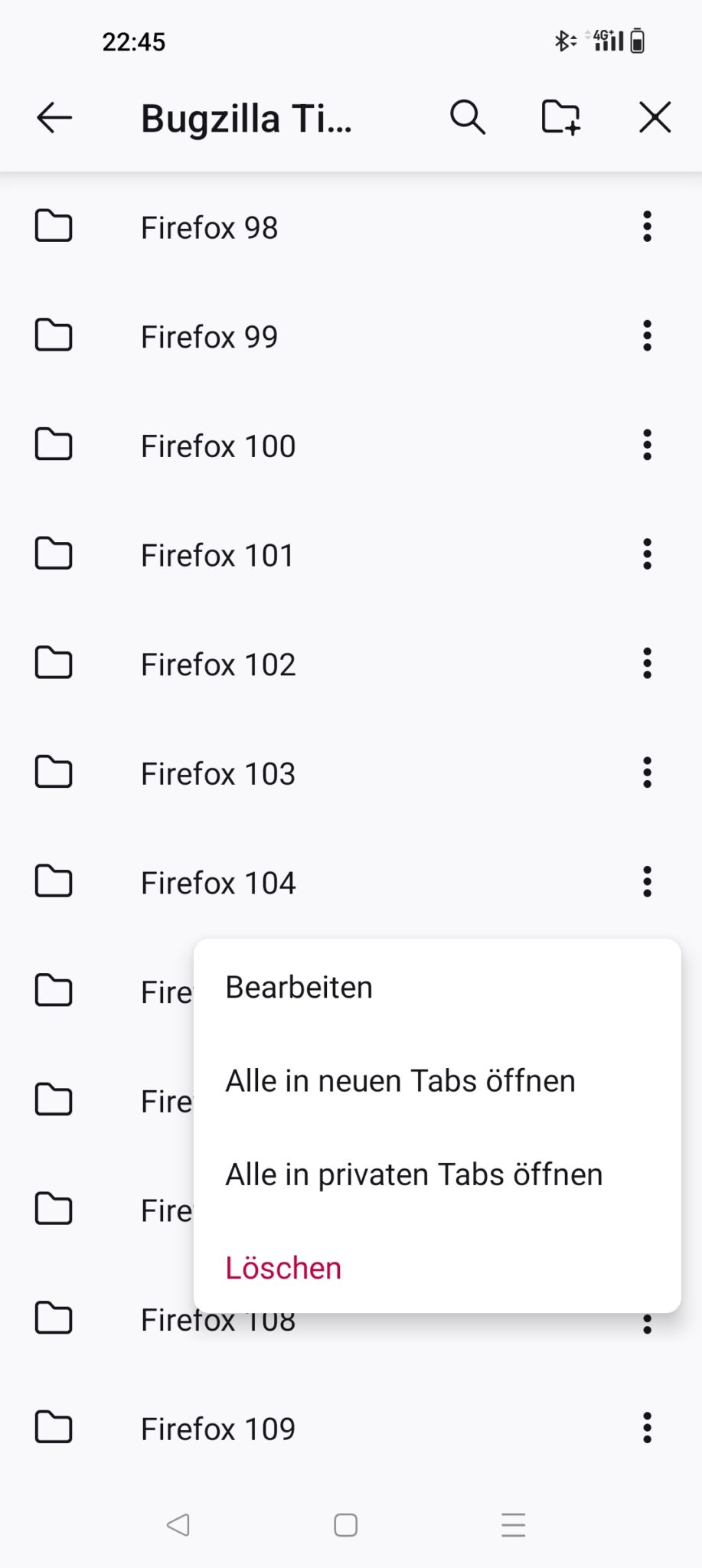The width and height of the screenshot is (702, 1568).
Task: Tap Löschen to delete the folder
Action: point(437,1268)
